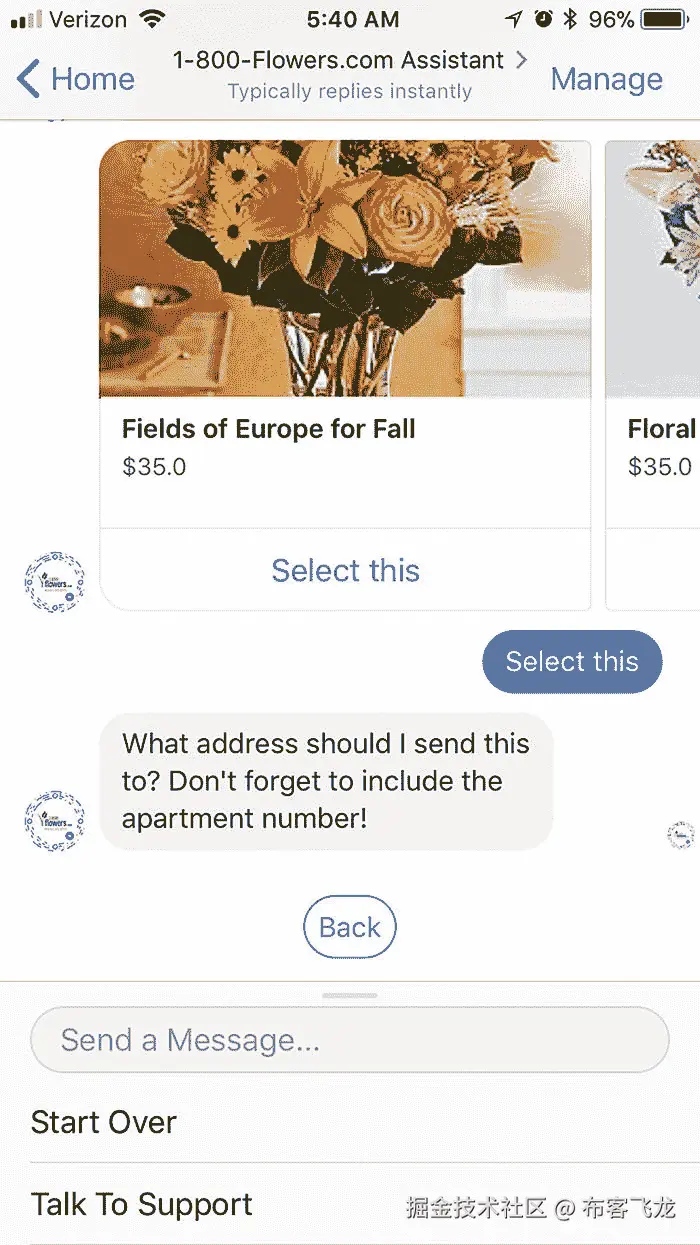Image resolution: width=700 pixels, height=1245 pixels.
Task: Tap the Back quick reply button
Action: pos(349,927)
